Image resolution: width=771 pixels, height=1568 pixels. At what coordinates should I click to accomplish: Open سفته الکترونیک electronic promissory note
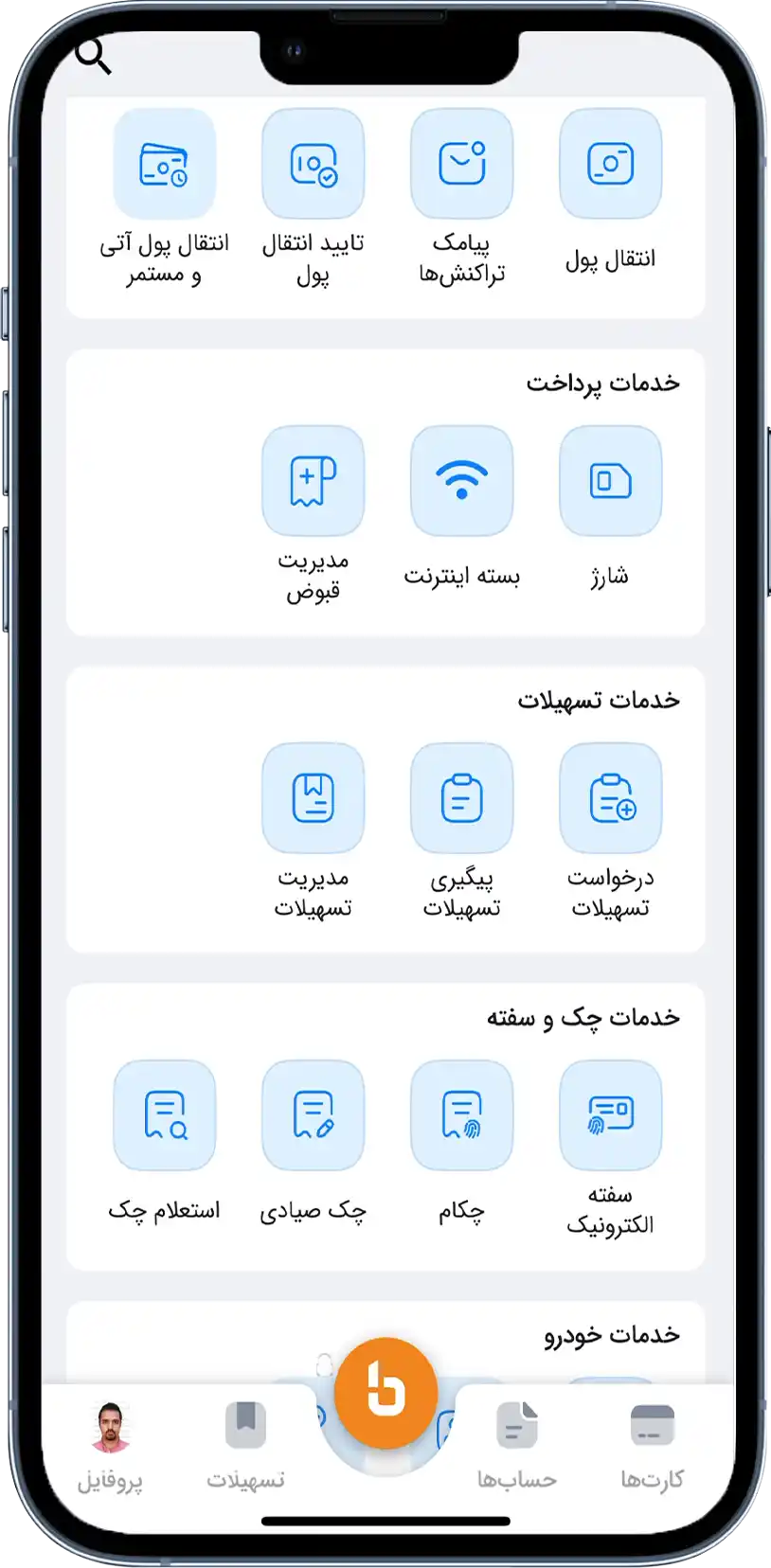610,1115
